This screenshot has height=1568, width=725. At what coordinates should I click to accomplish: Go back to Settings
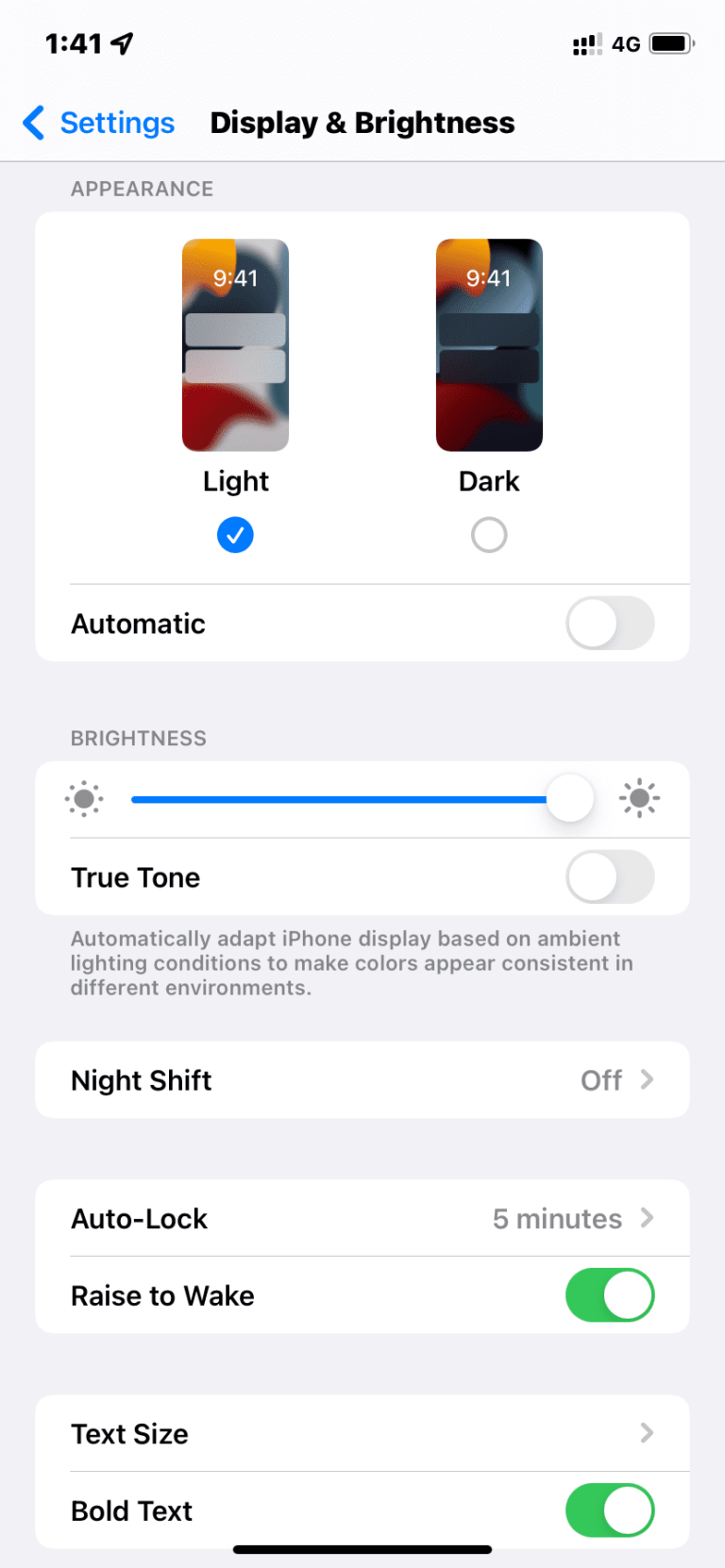point(99,123)
